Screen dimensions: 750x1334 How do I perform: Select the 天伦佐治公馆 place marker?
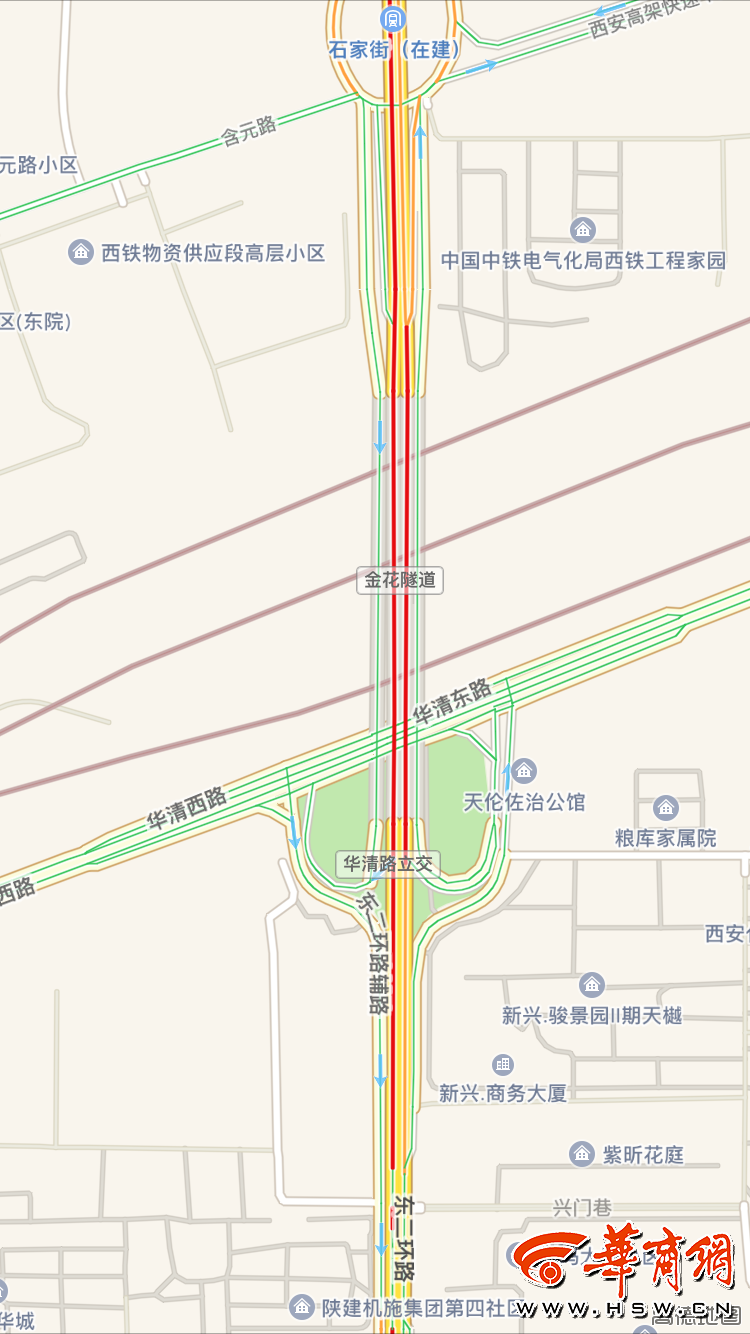pos(524,771)
